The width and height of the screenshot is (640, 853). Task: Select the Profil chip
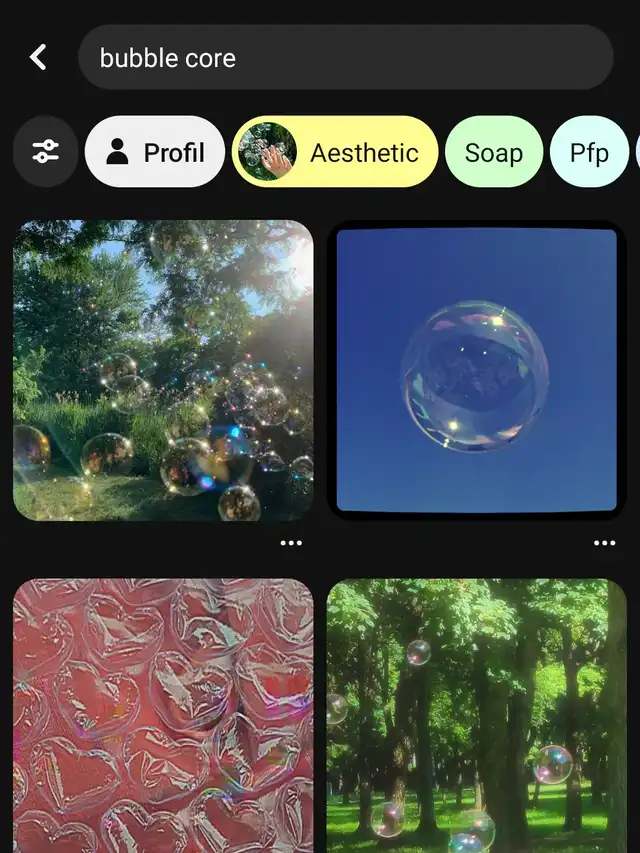(x=155, y=152)
